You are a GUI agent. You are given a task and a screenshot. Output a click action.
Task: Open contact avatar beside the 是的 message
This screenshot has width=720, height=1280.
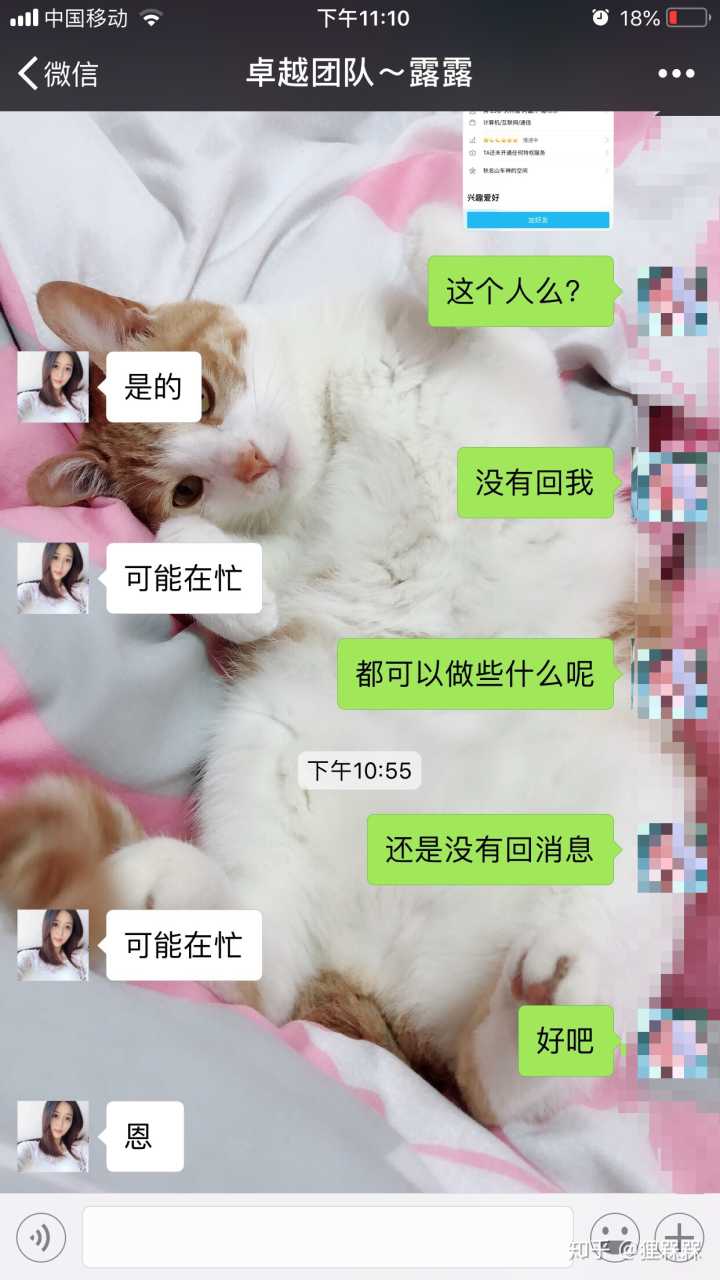(53, 386)
